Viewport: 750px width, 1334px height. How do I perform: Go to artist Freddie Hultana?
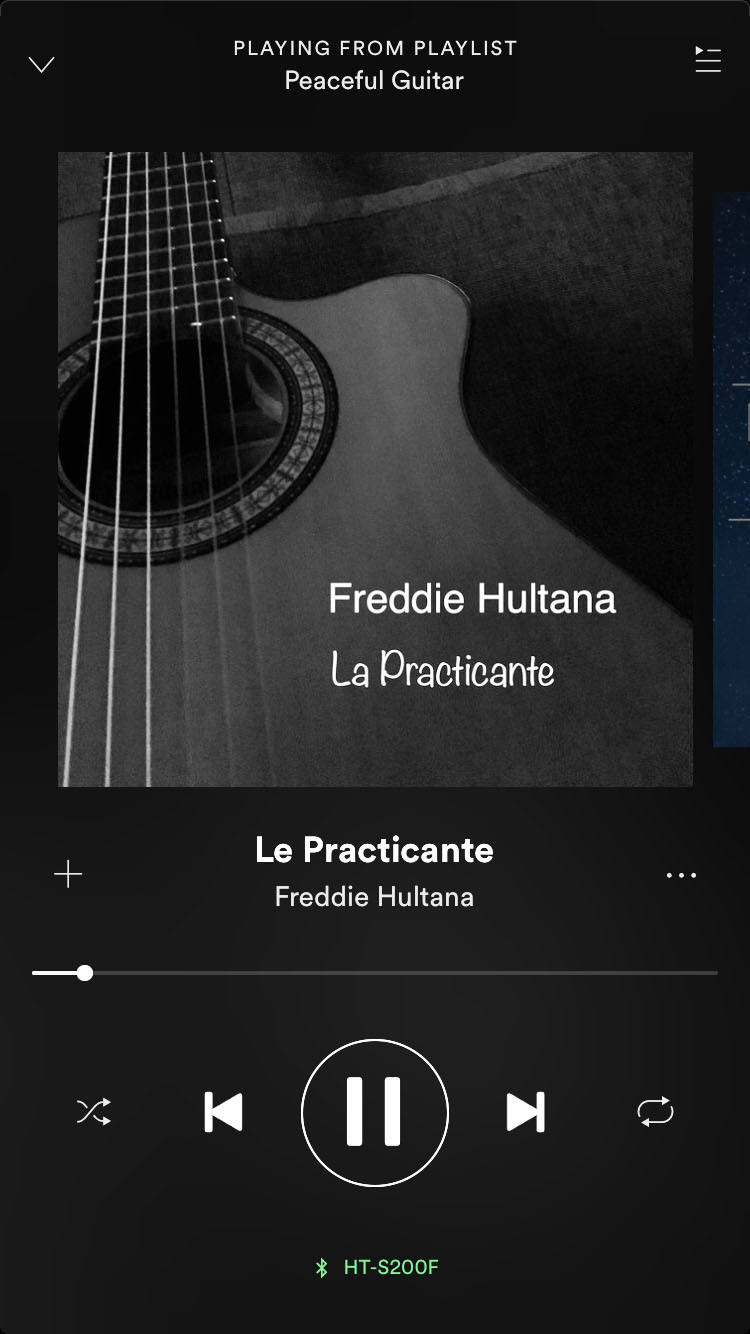[374, 897]
